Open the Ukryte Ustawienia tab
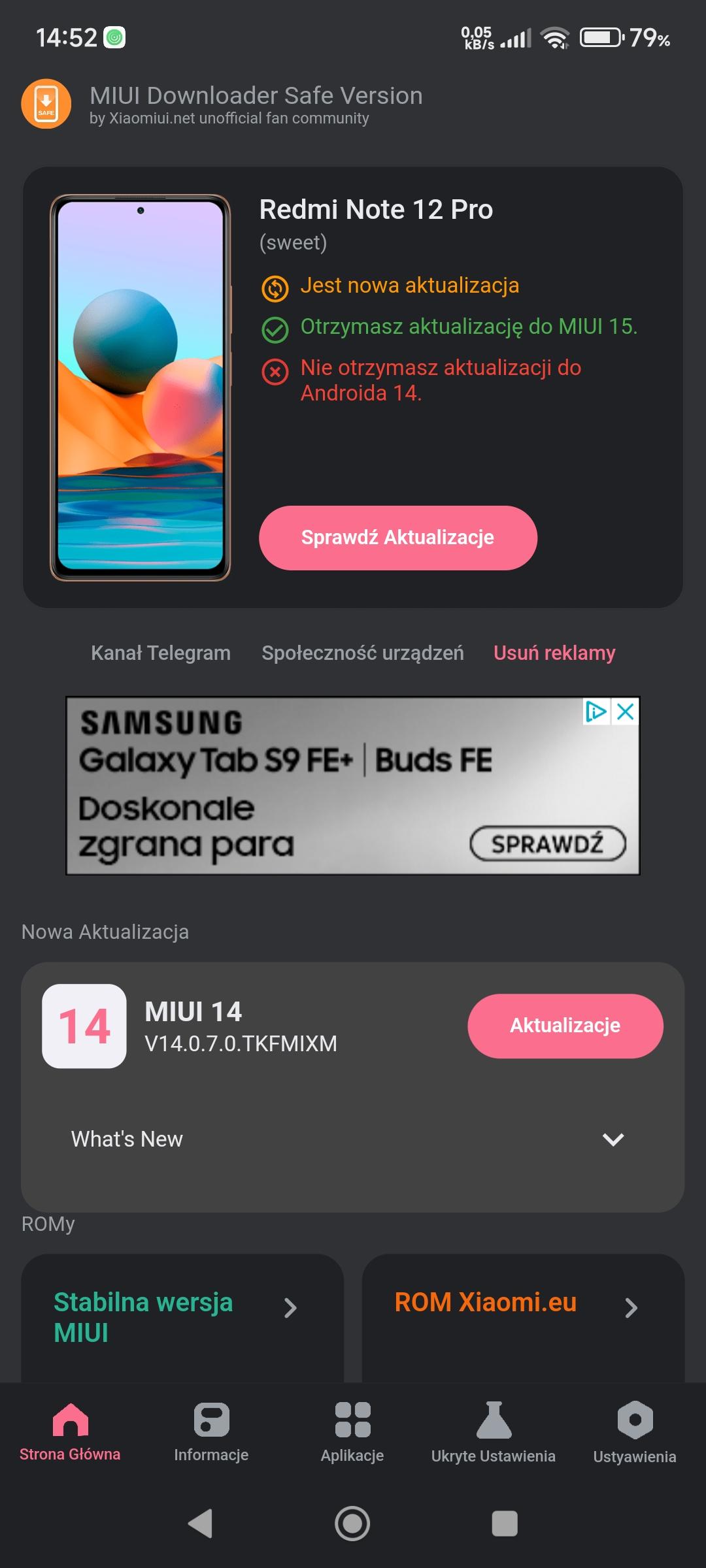The width and height of the screenshot is (706, 1568). (x=494, y=1432)
